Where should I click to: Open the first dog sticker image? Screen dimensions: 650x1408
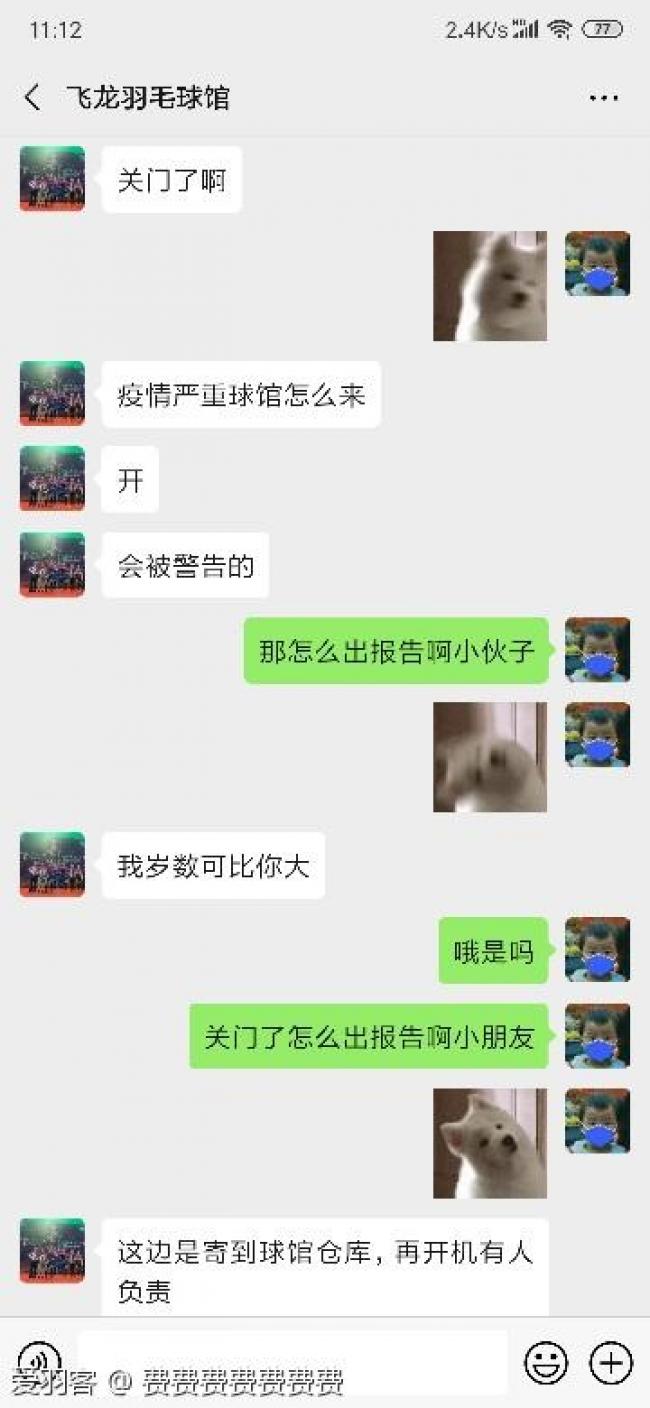489,286
